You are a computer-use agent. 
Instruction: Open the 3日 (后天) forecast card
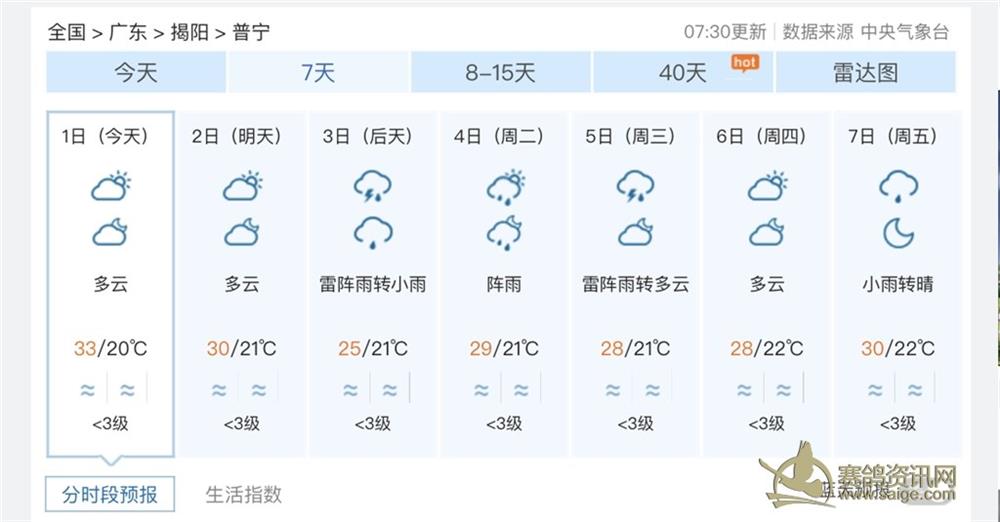coord(373,283)
